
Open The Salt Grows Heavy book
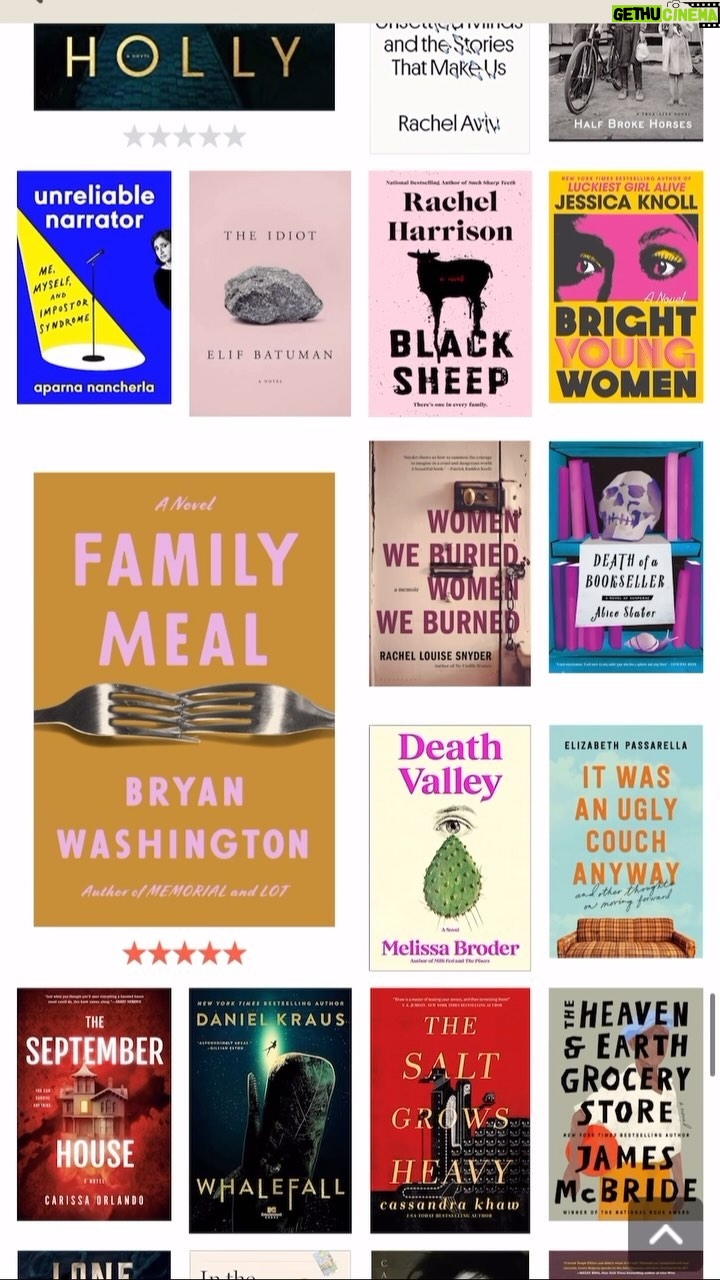pyautogui.click(x=450, y=1110)
